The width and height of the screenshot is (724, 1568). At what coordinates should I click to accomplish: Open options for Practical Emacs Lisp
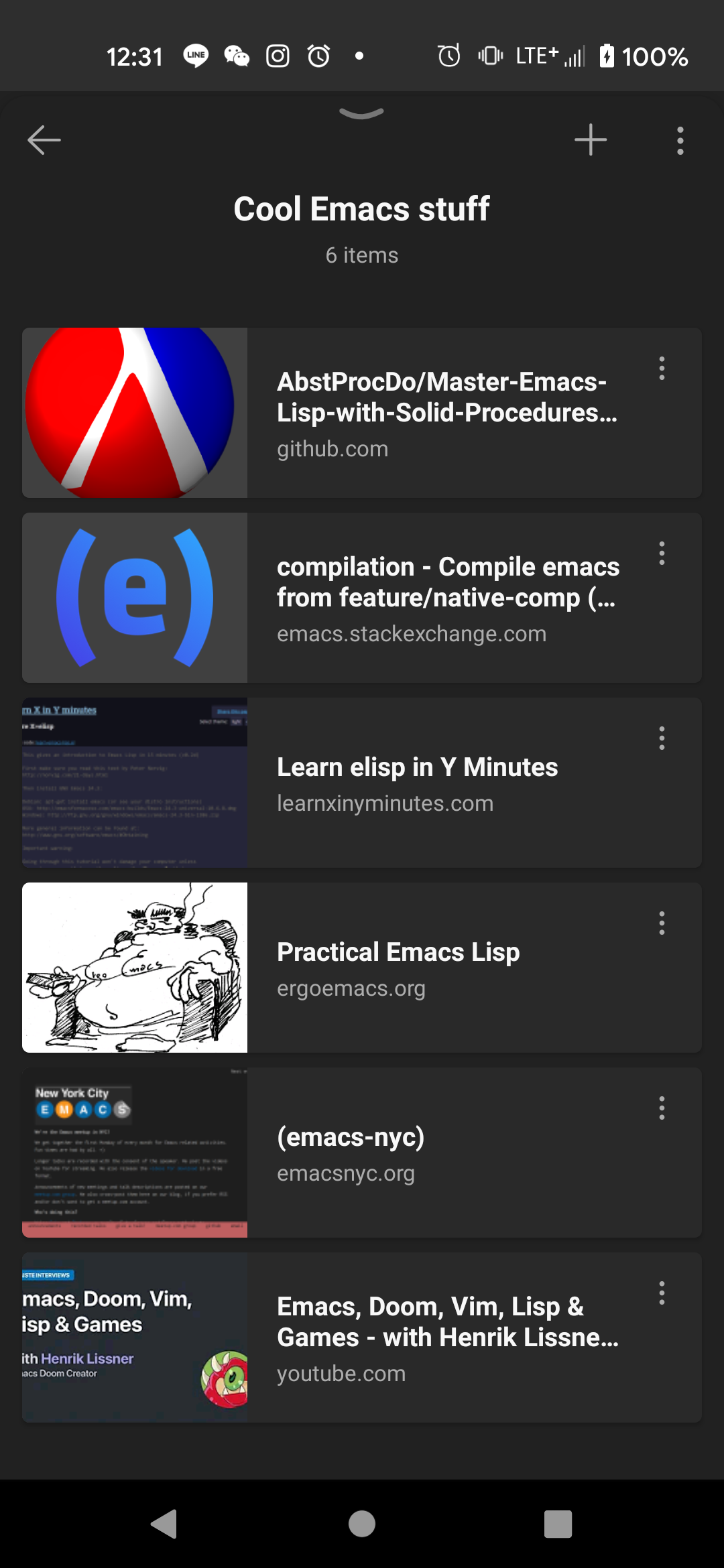(662, 923)
